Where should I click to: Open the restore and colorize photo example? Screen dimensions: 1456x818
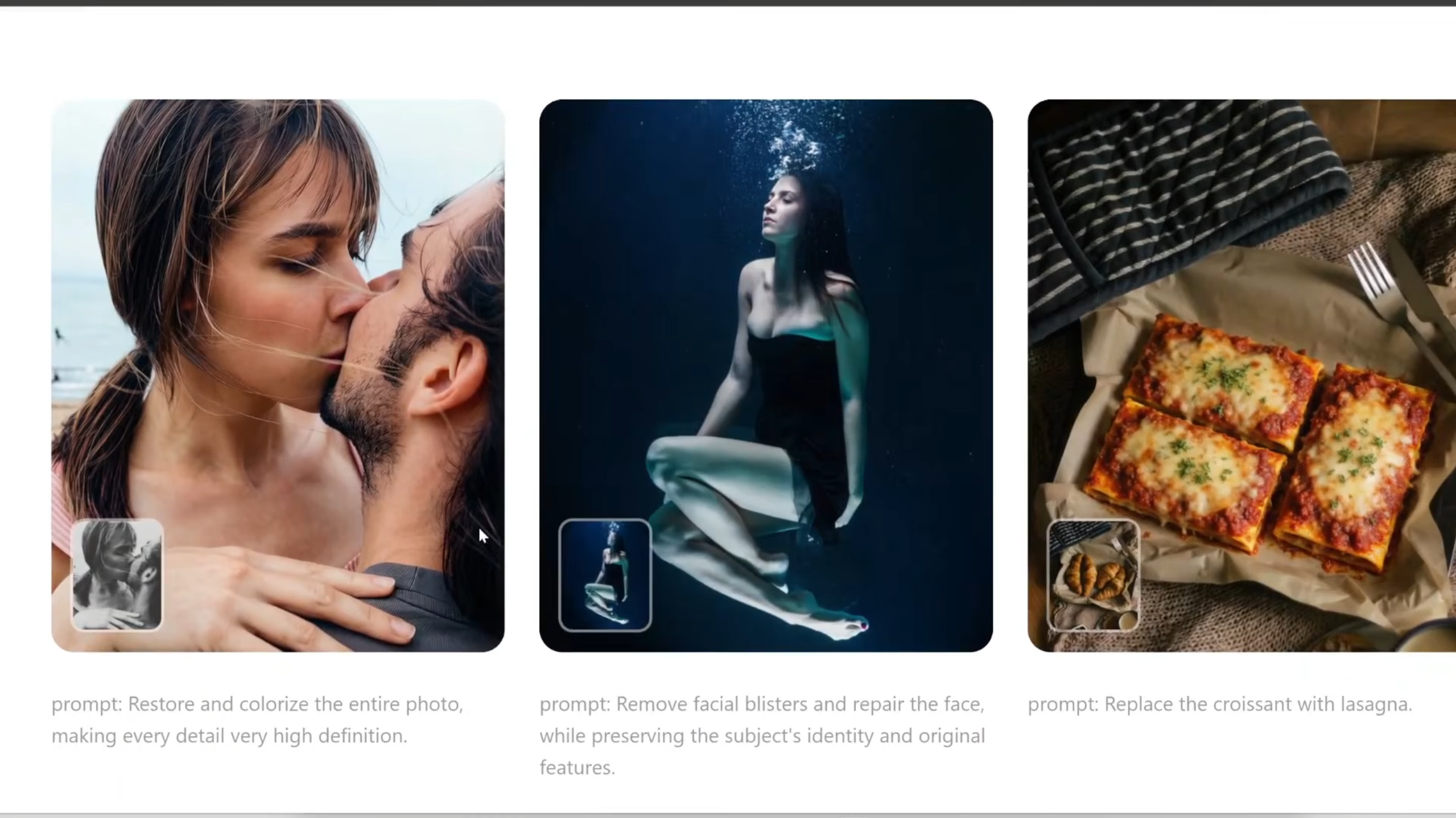pos(278,319)
